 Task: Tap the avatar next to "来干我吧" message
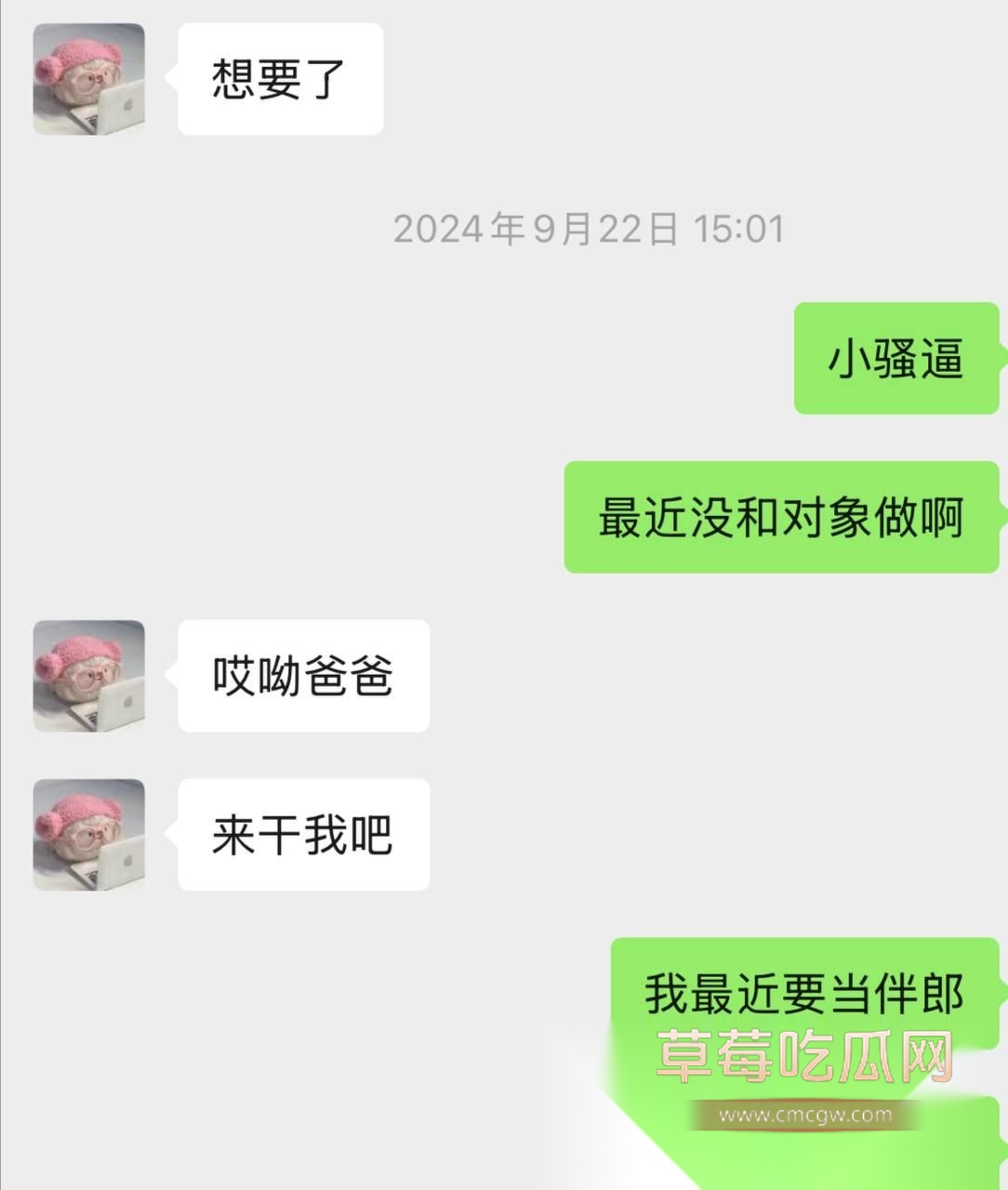coord(89,835)
